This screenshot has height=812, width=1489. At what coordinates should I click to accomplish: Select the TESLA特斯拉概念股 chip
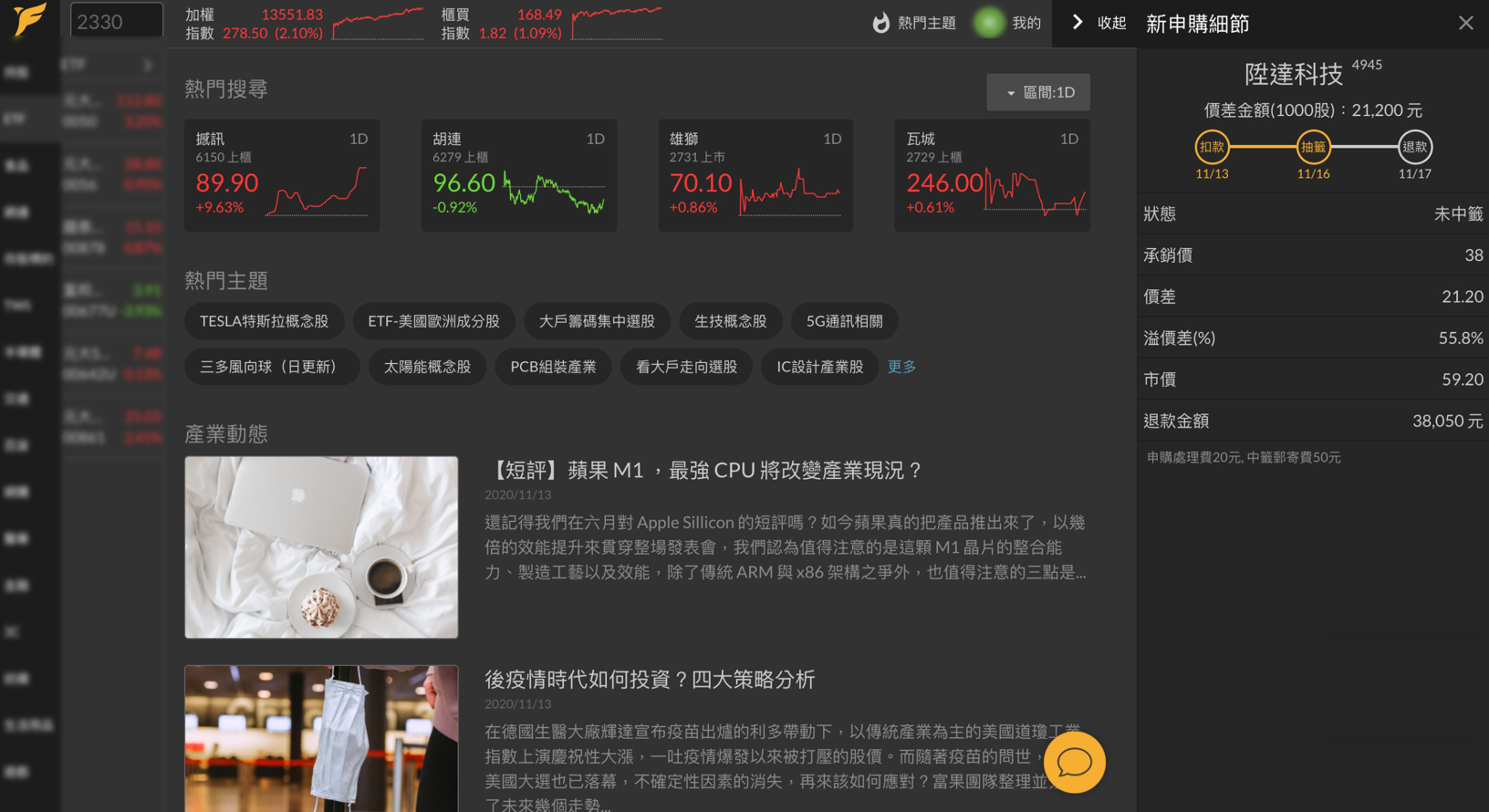(264, 321)
